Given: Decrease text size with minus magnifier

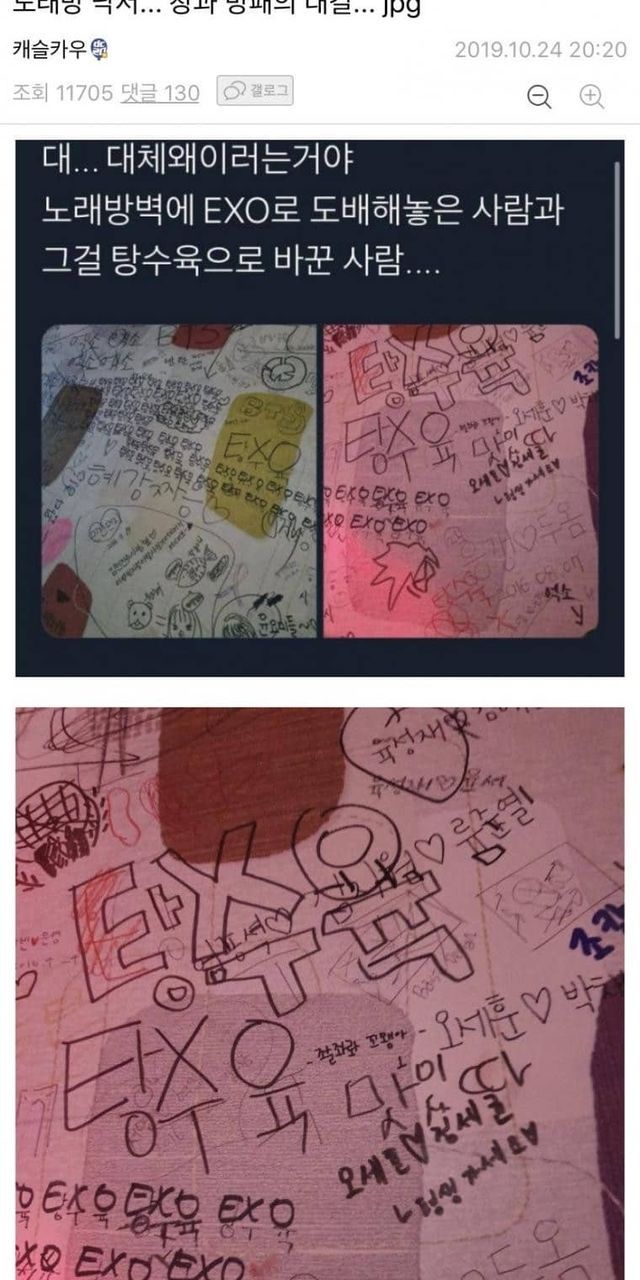Looking at the screenshot, I should pyautogui.click(x=539, y=96).
